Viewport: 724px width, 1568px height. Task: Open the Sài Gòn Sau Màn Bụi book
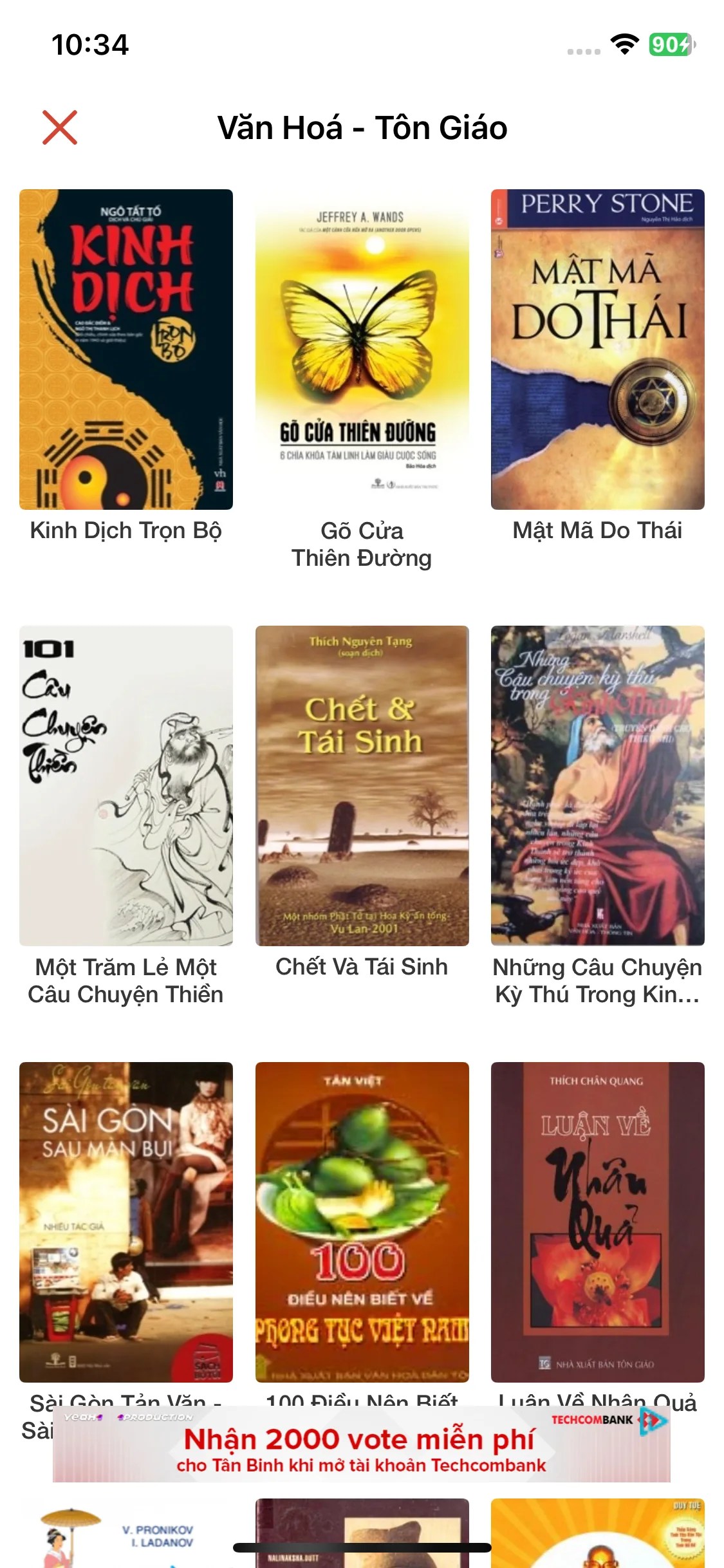(126, 1222)
